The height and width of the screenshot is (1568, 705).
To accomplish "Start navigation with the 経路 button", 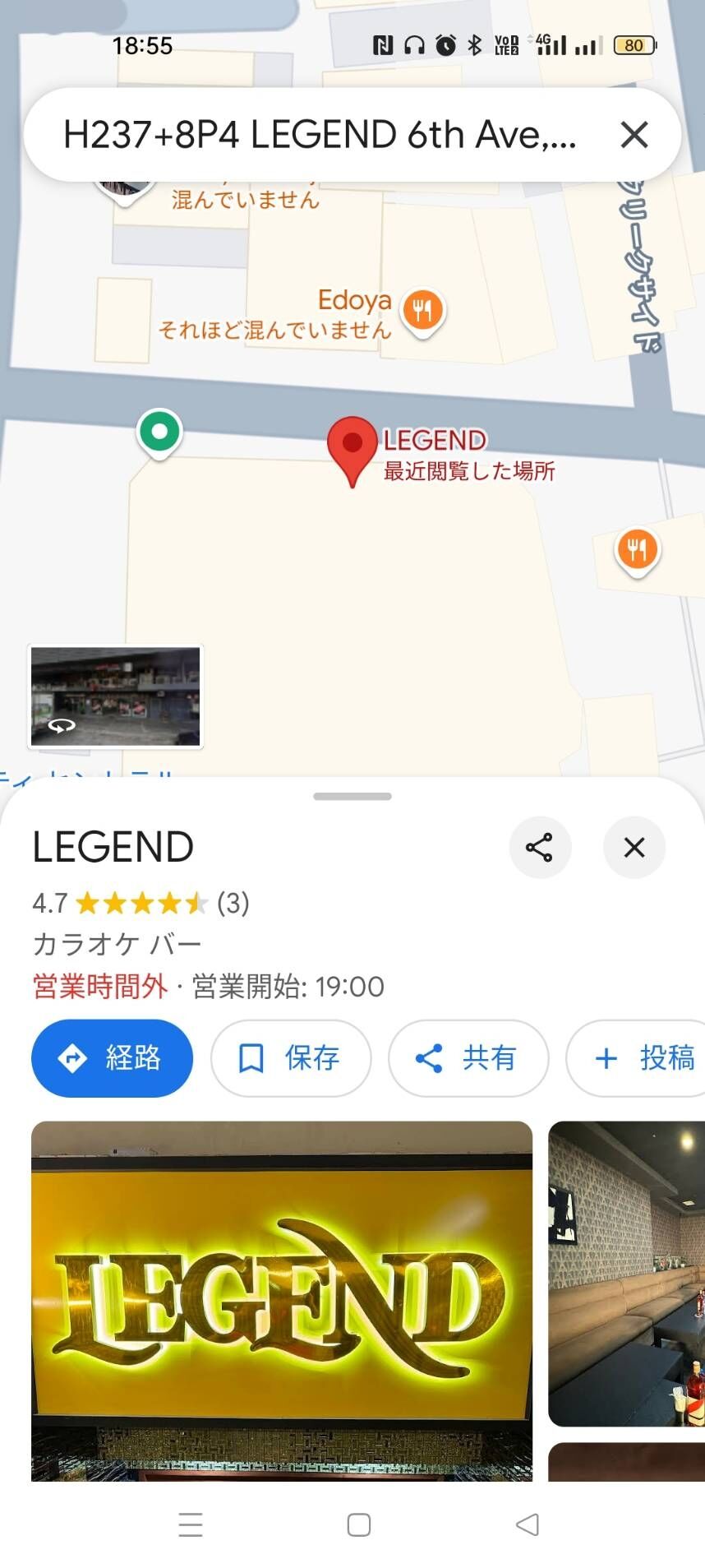I will point(113,1059).
